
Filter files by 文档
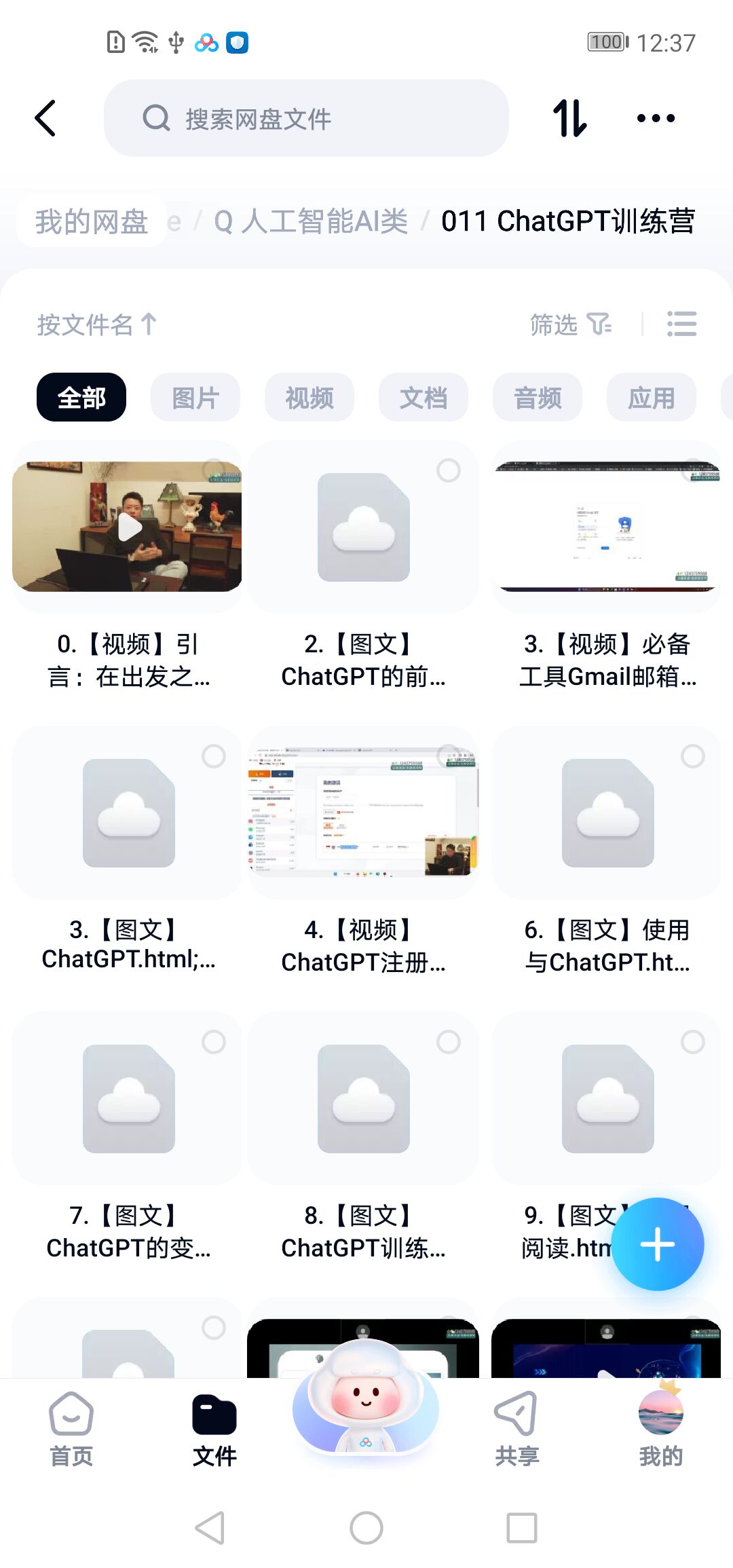click(x=424, y=398)
